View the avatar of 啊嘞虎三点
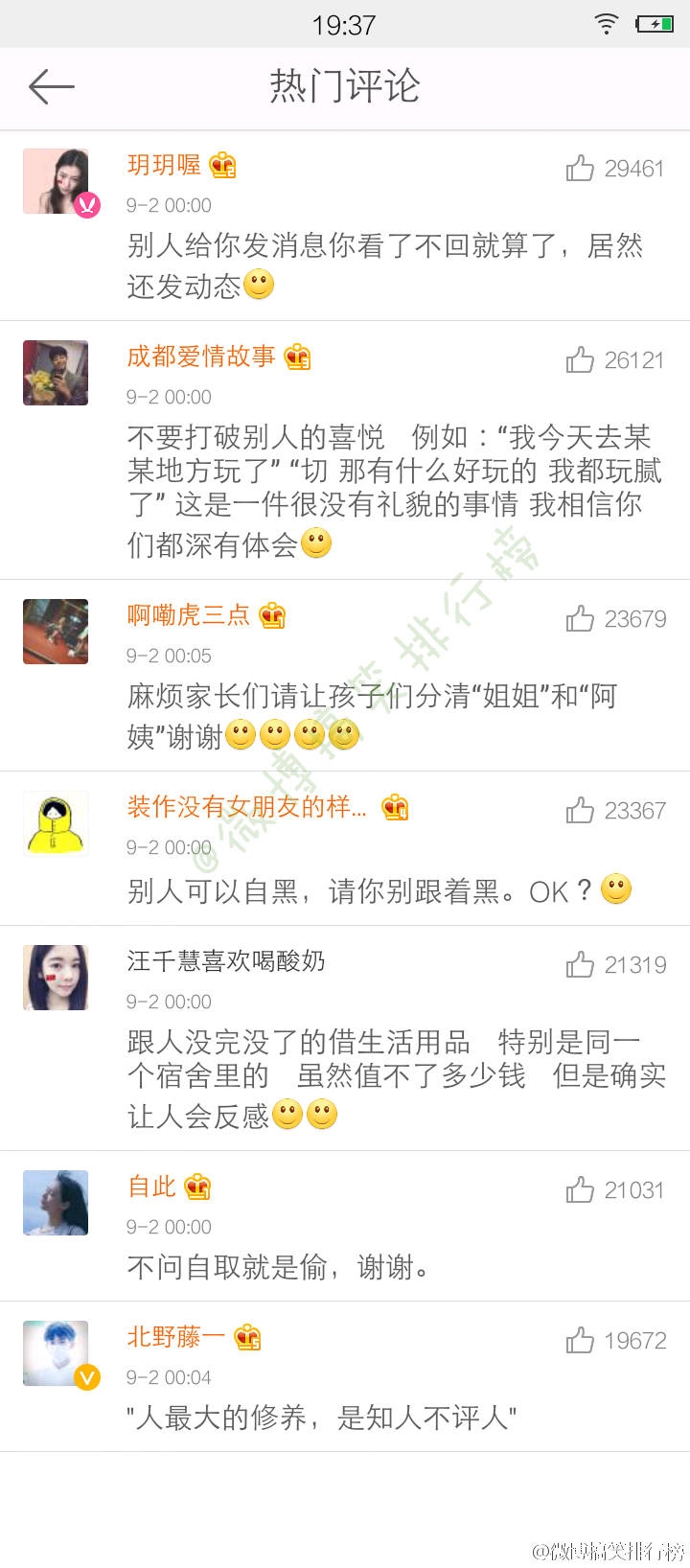Image resolution: width=690 pixels, height=1568 pixels. [56, 632]
